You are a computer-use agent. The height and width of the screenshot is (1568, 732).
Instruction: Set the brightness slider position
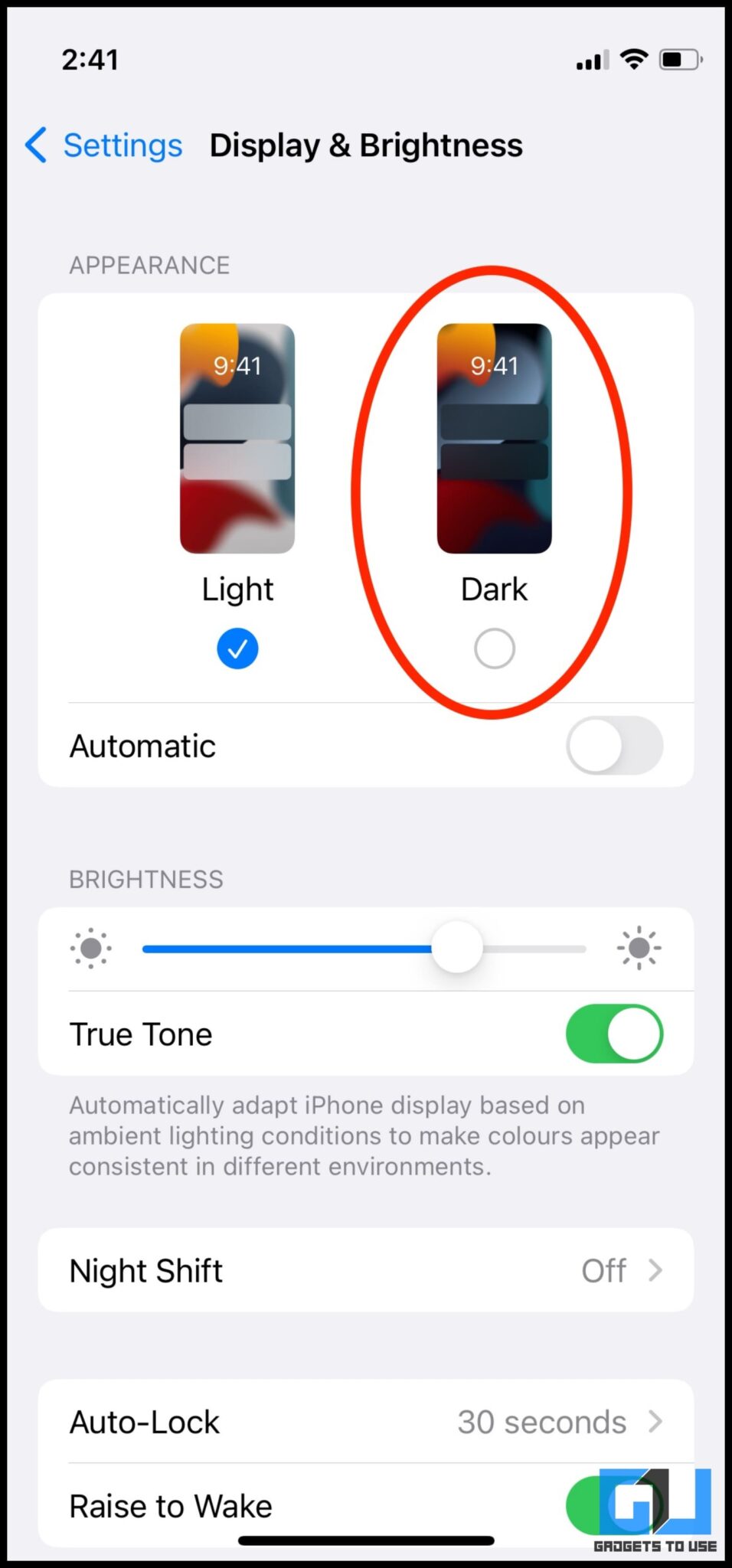456,949
